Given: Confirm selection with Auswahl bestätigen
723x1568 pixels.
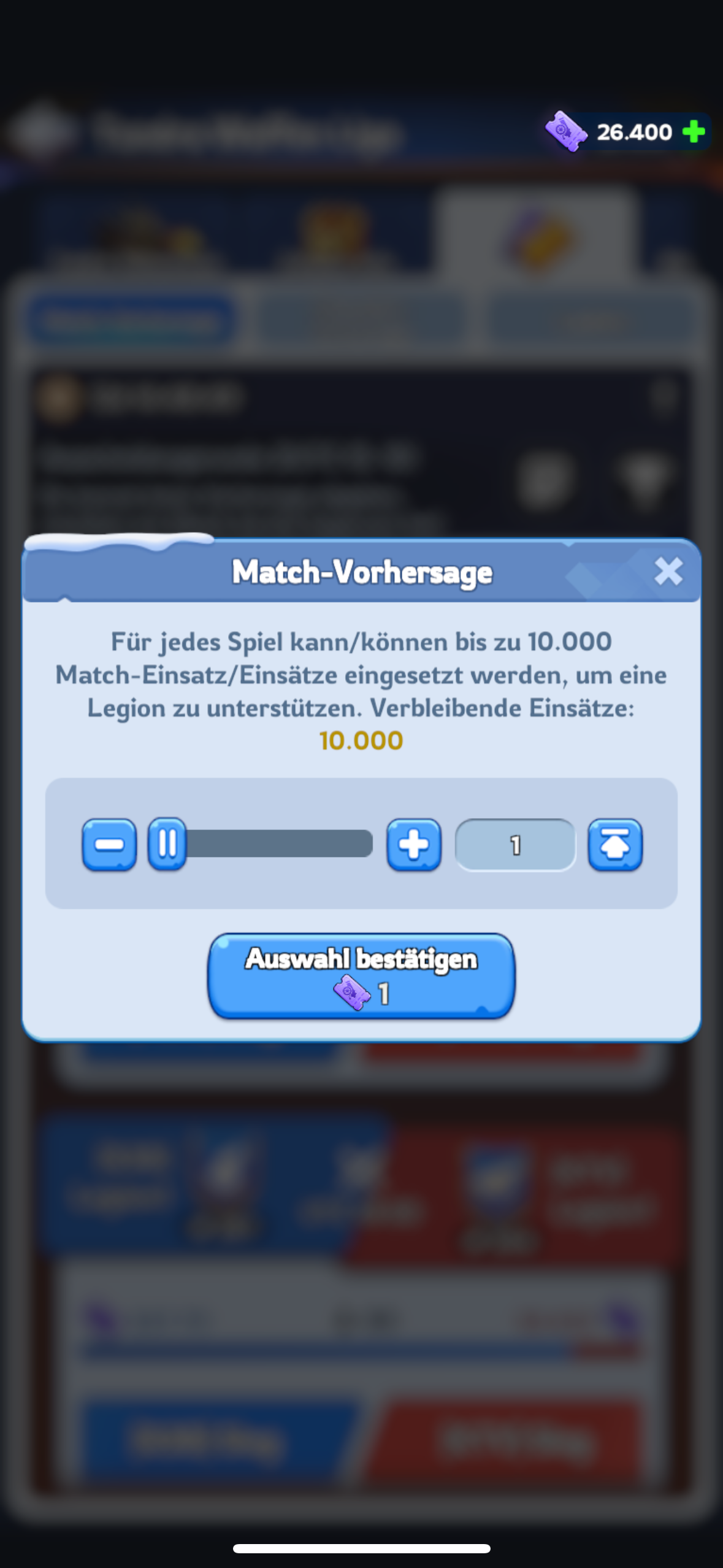Looking at the screenshot, I should (x=361, y=976).
